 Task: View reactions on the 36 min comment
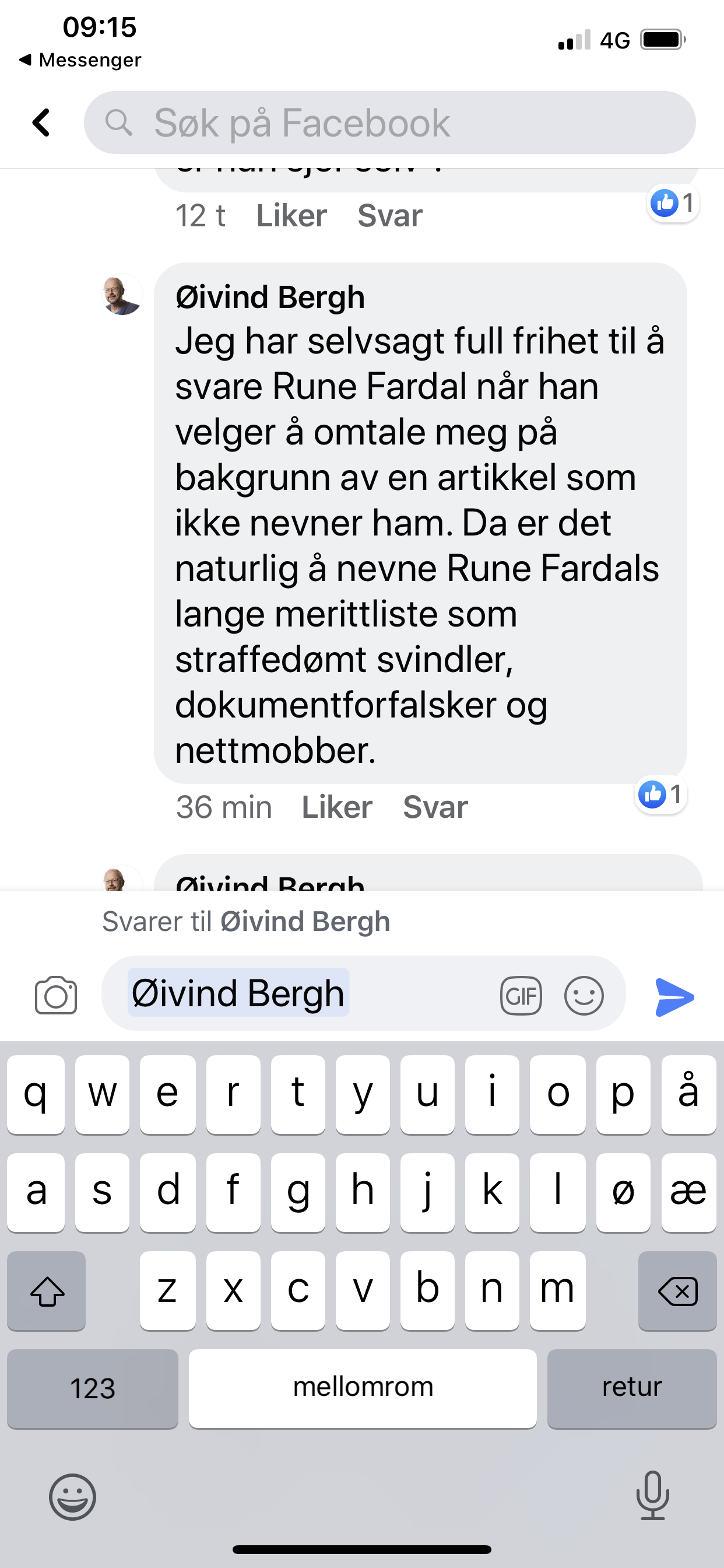tap(660, 794)
